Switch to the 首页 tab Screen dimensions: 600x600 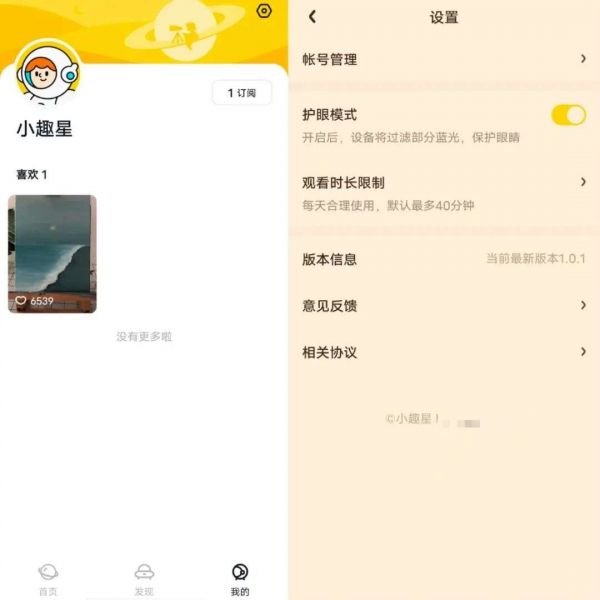click(x=48, y=578)
